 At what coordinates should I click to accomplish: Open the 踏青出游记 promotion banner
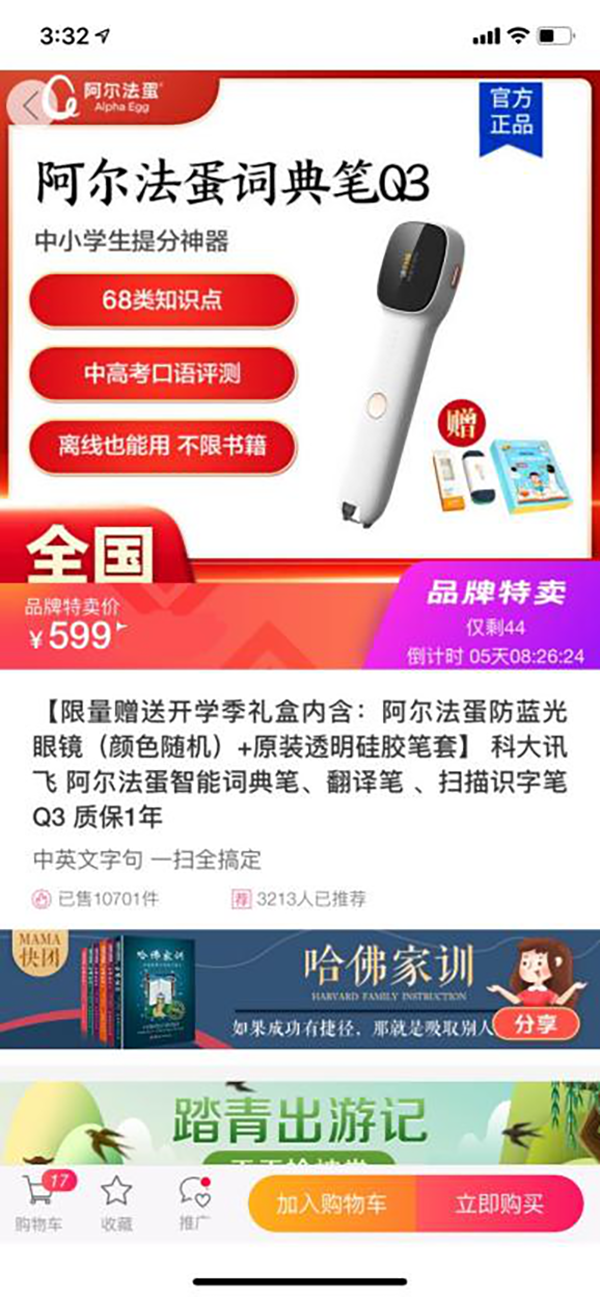click(300, 1120)
